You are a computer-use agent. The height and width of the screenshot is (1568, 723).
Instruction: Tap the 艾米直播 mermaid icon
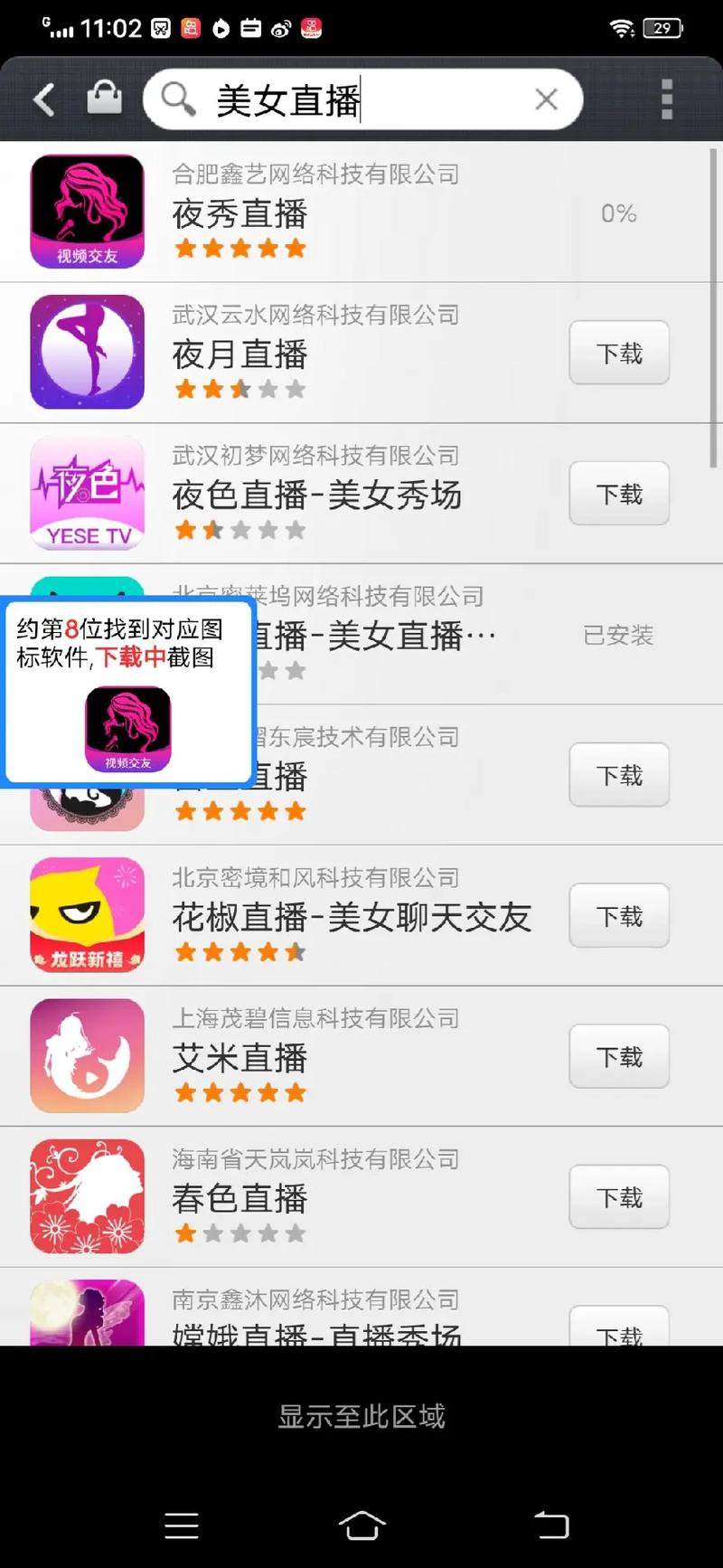(x=87, y=1056)
